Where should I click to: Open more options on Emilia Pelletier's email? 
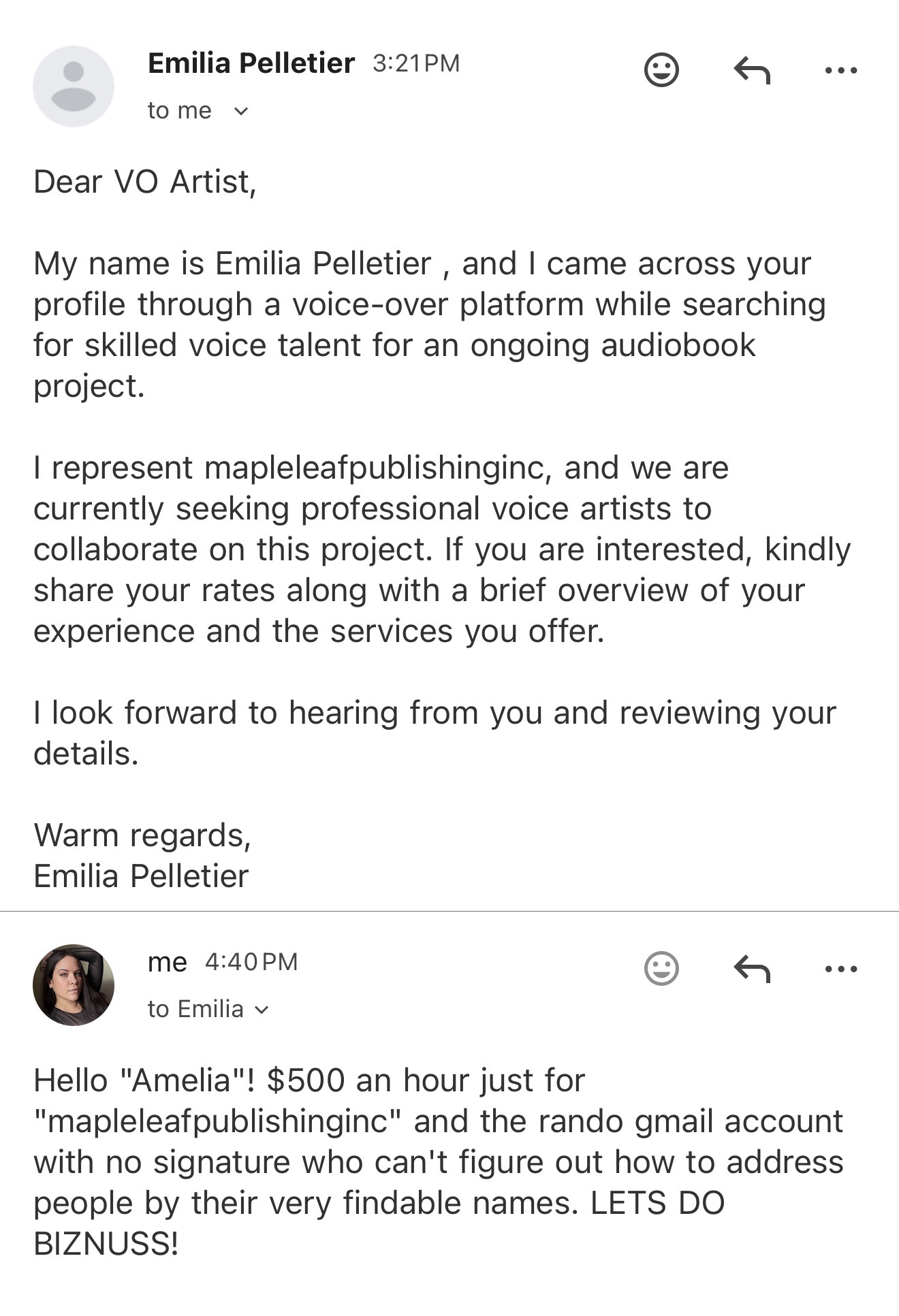point(840,69)
